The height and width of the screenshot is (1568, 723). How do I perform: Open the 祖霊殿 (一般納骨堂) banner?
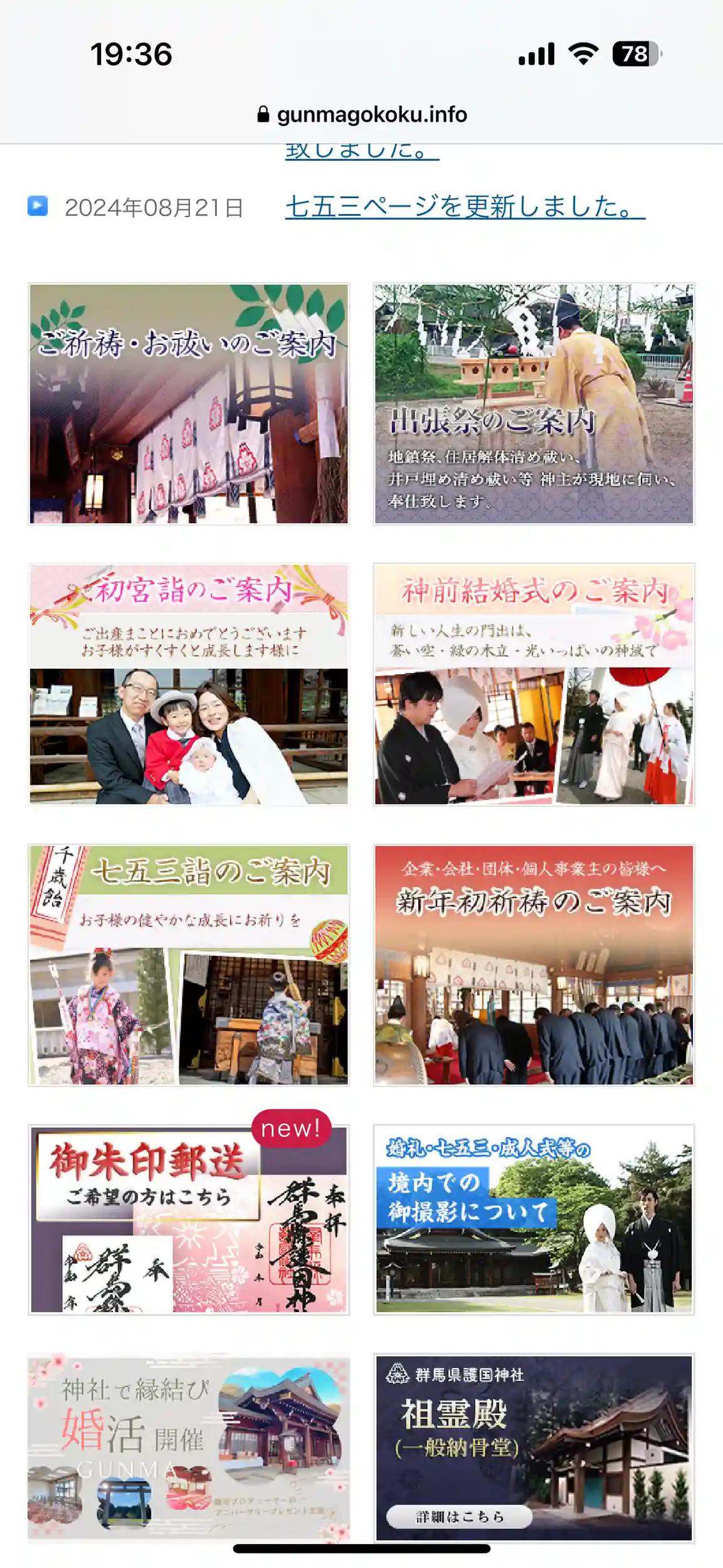[534, 1448]
